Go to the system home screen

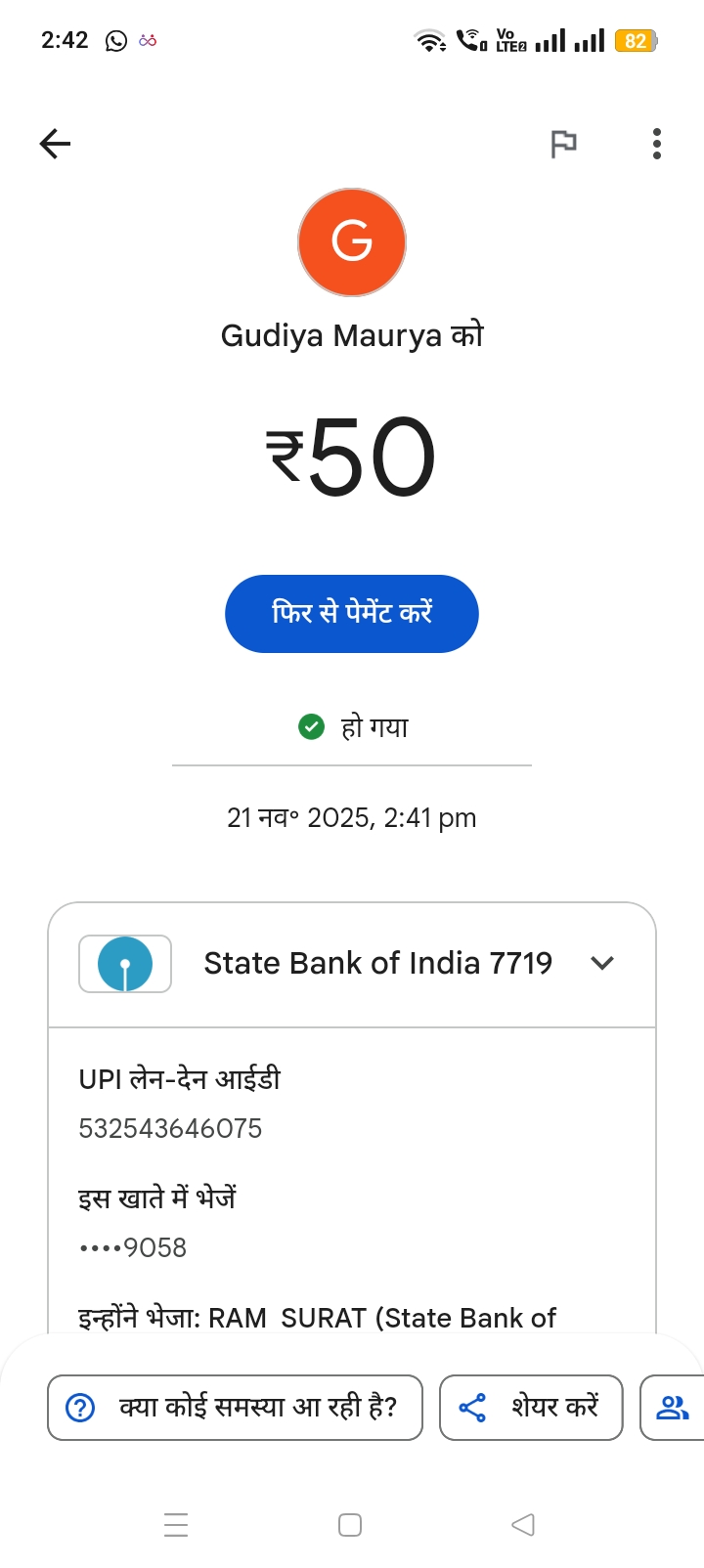click(x=350, y=1525)
